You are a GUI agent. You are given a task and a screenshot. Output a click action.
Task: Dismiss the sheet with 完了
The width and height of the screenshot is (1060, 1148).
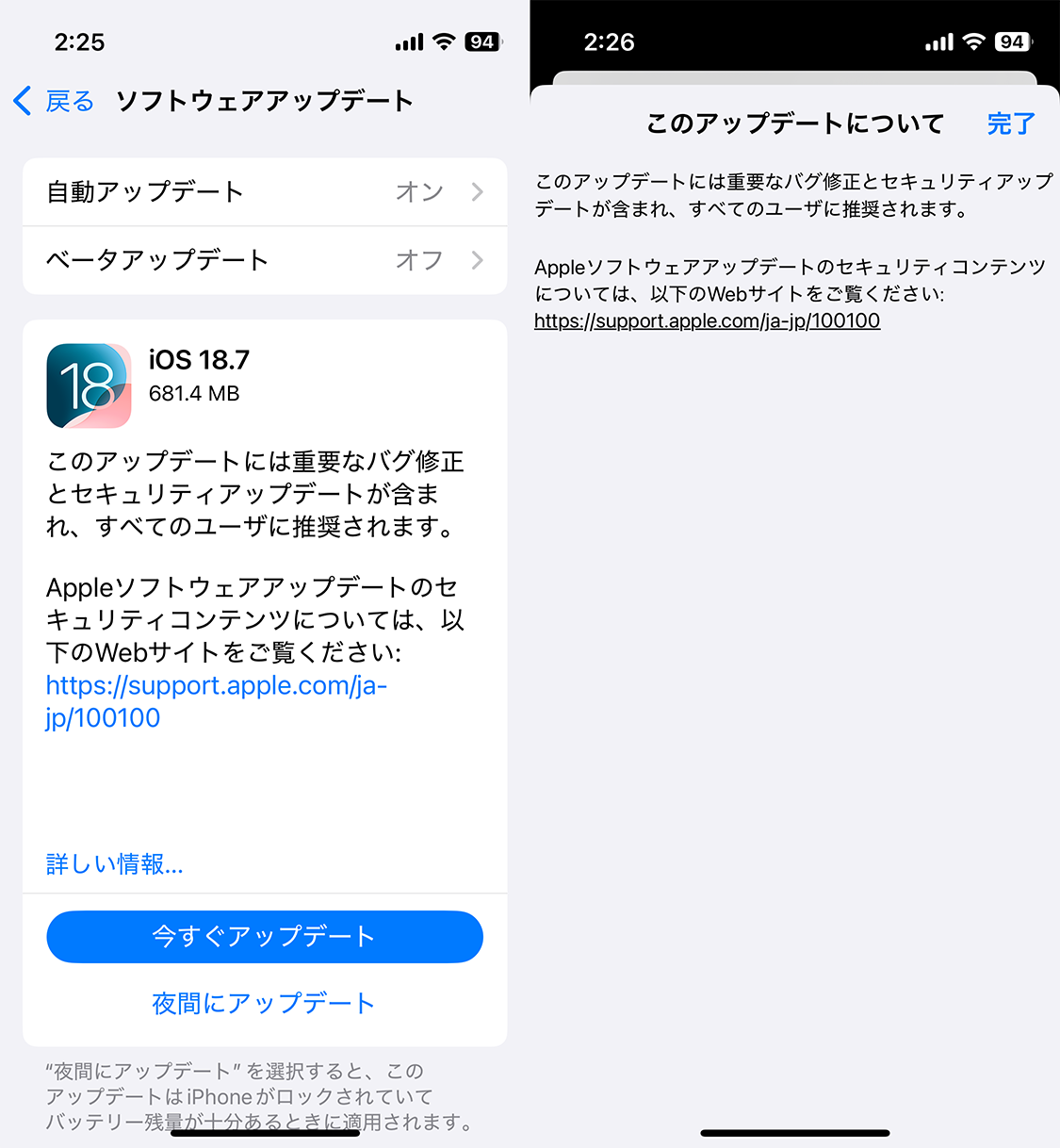[1010, 123]
